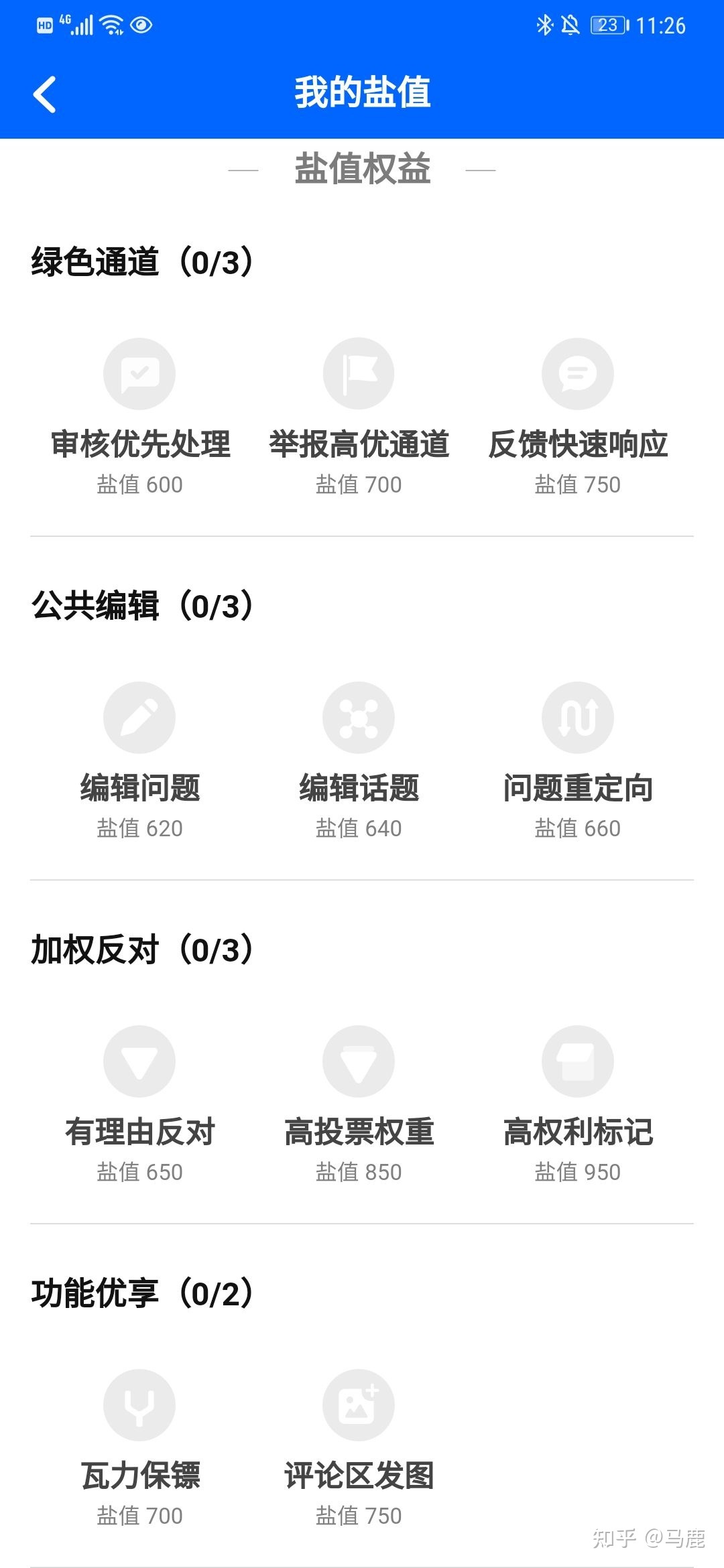The width and height of the screenshot is (724, 1568).
Task: Tap the 高投票权重 benefit
Action: (x=359, y=1104)
